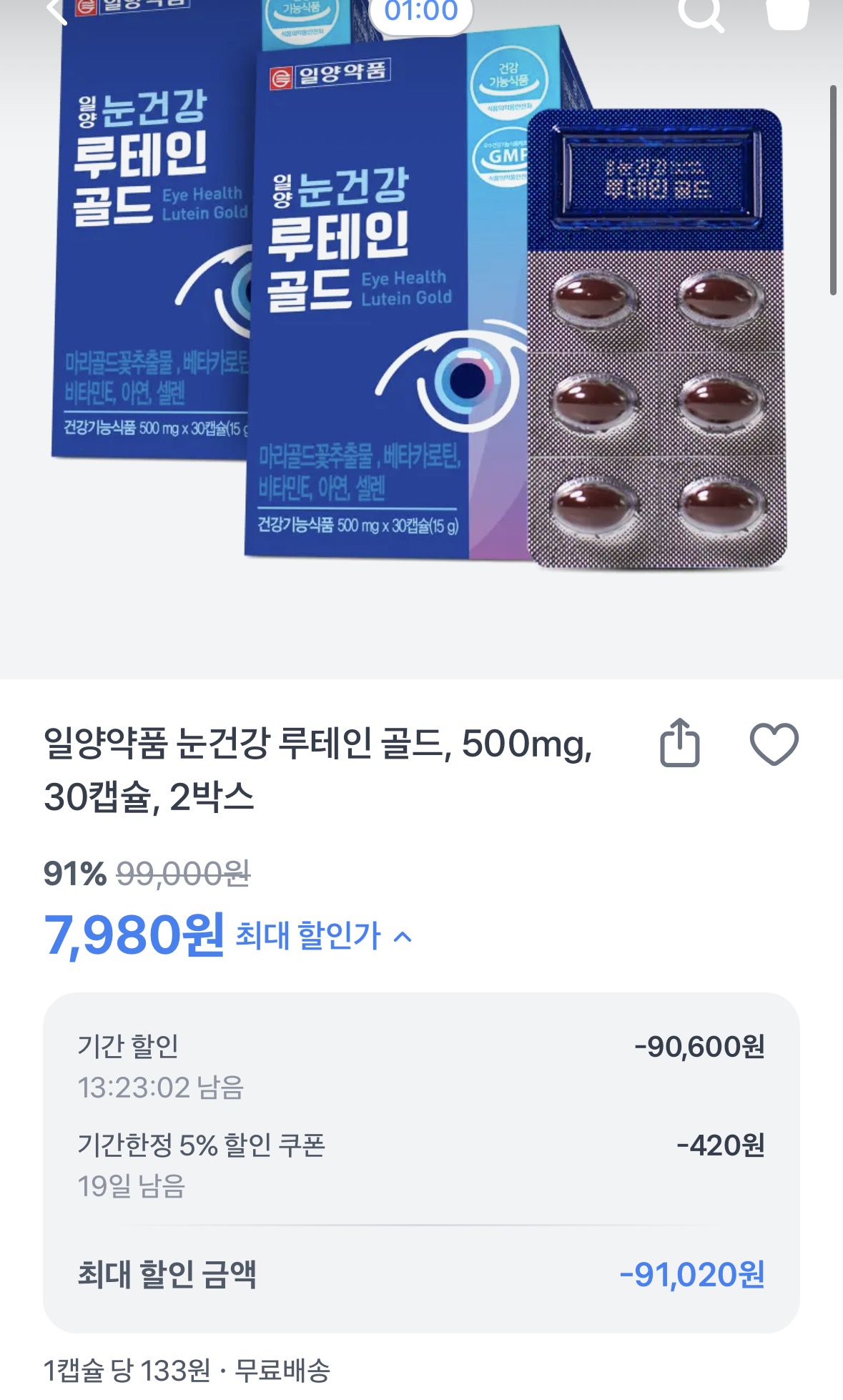Go back to the previous page

coord(56,10)
